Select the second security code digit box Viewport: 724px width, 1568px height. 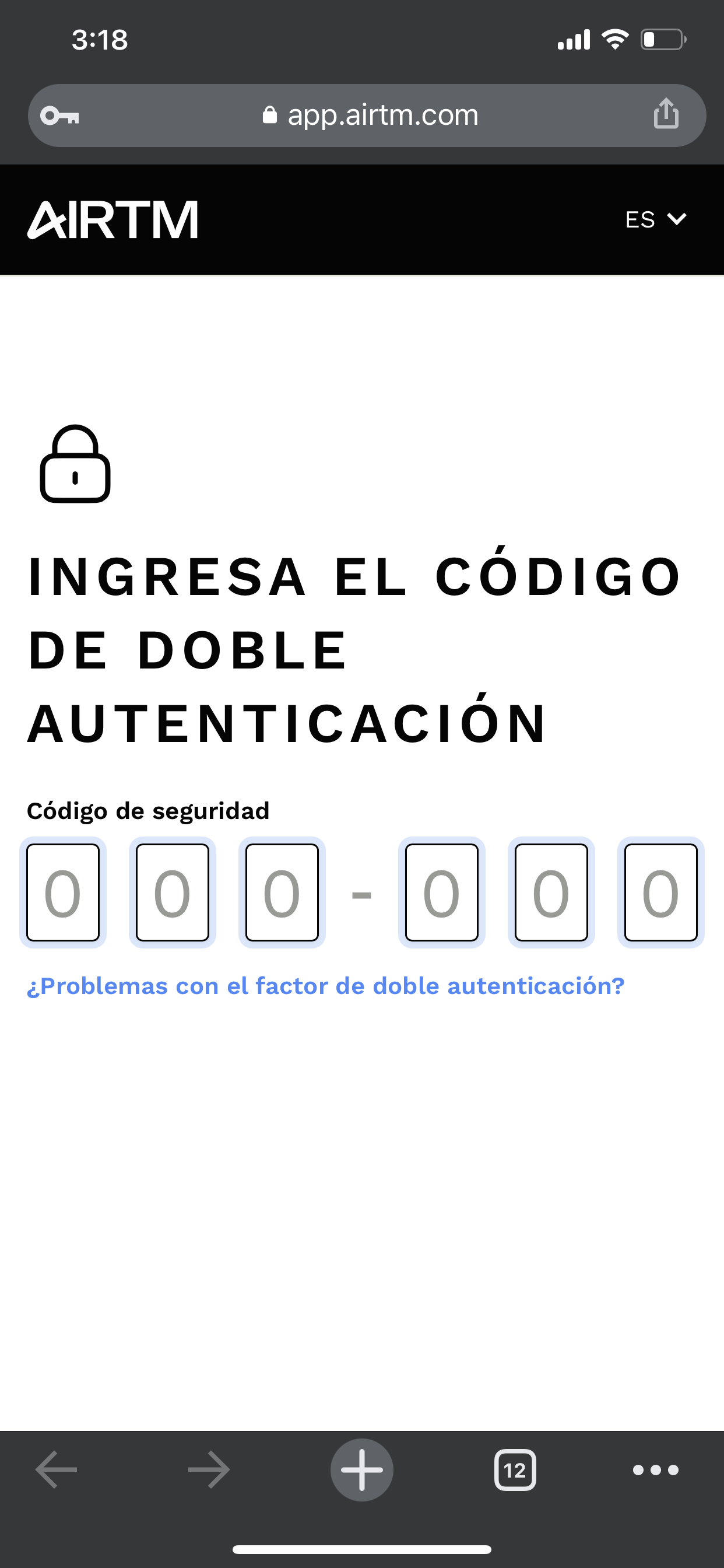pos(172,892)
